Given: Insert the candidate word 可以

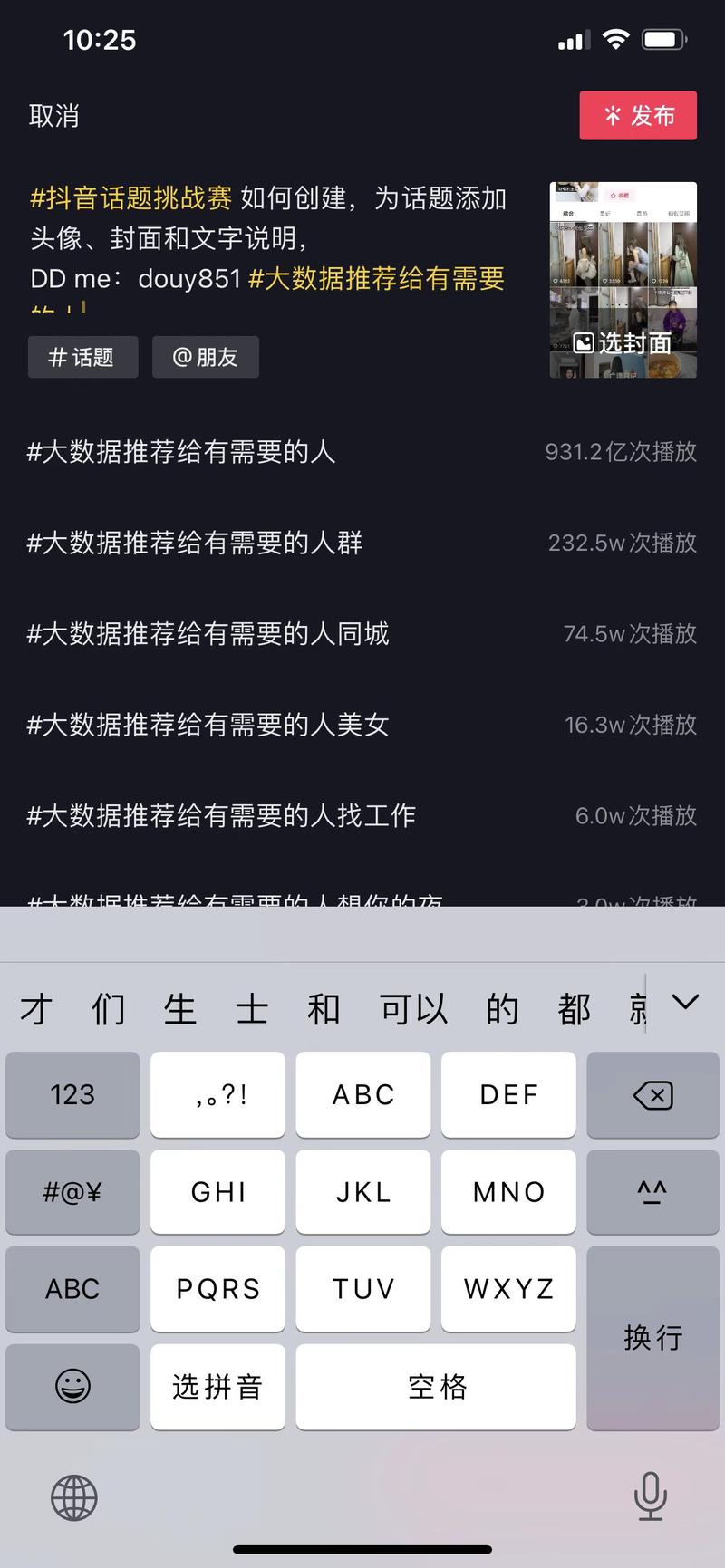Looking at the screenshot, I should point(413,1009).
